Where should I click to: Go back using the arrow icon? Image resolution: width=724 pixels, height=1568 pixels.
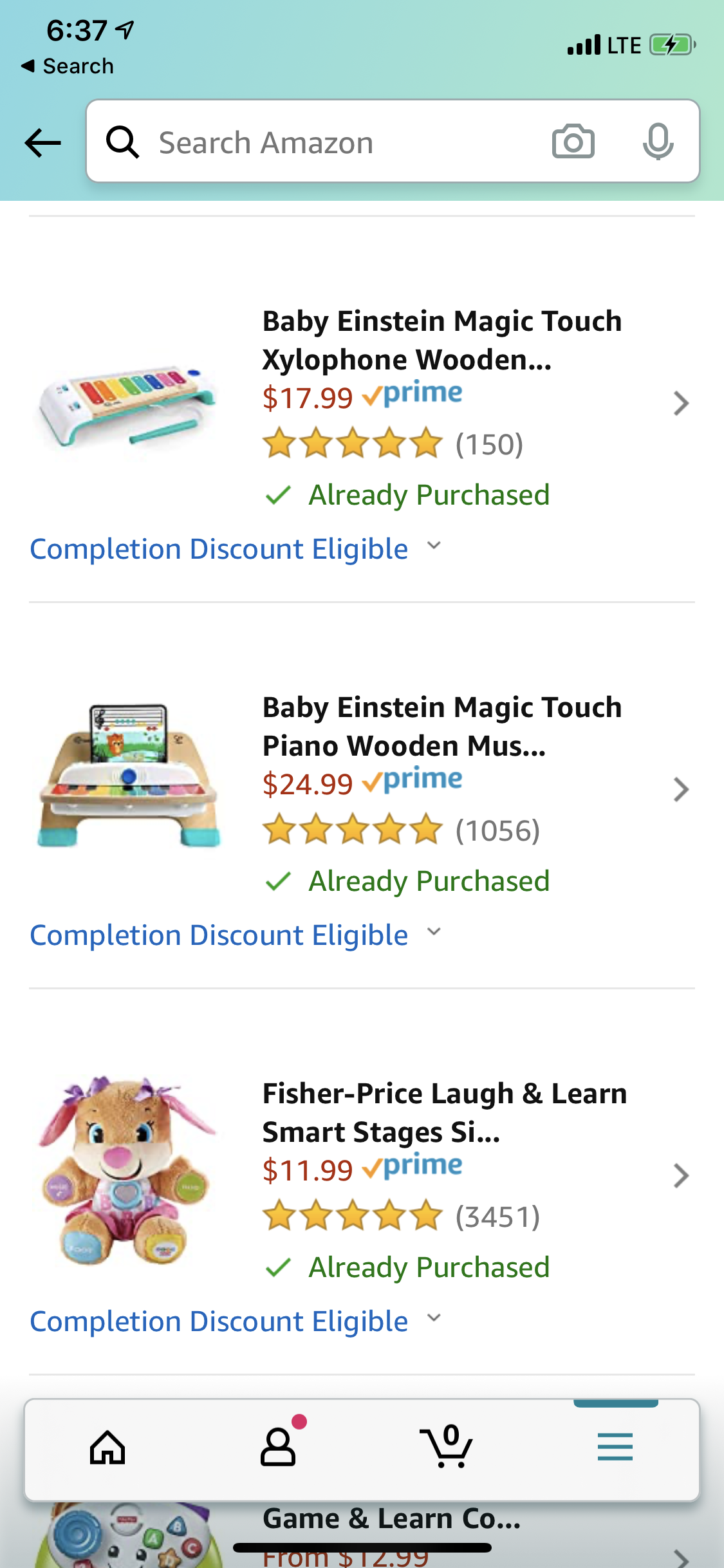pos(42,142)
